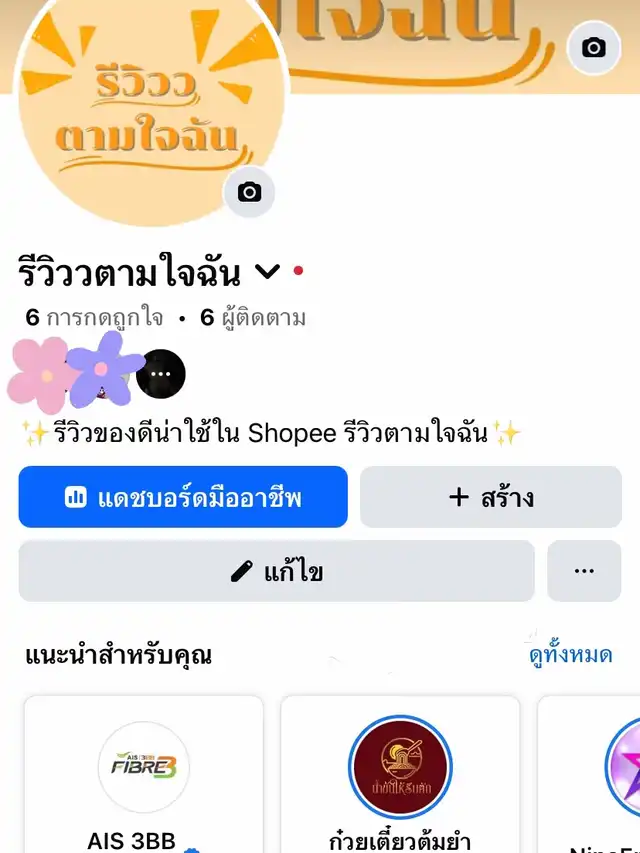Change profile picture via camera icon

pyautogui.click(x=249, y=192)
